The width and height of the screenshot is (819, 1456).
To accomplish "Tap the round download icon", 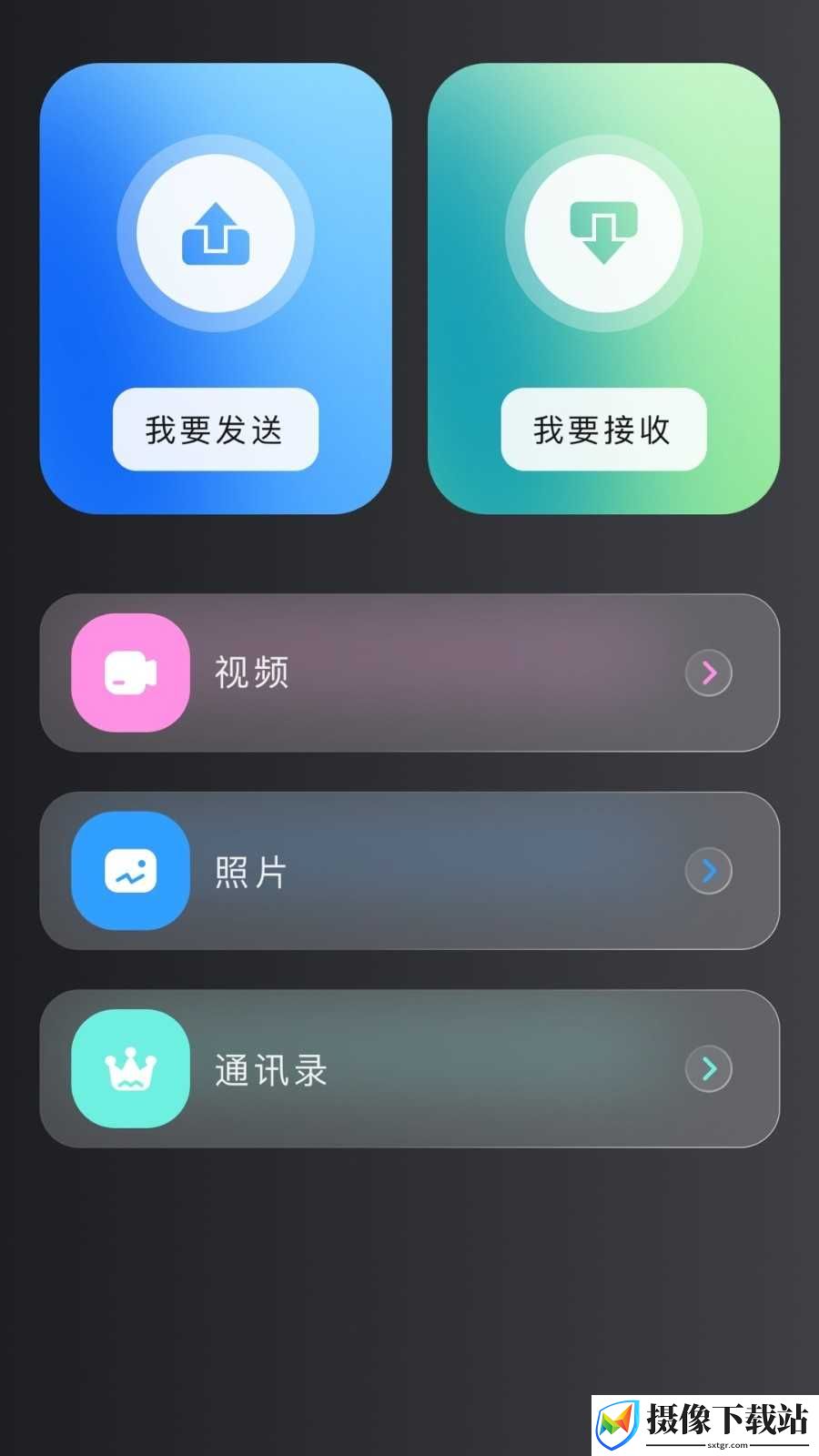I will click(603, 234).
